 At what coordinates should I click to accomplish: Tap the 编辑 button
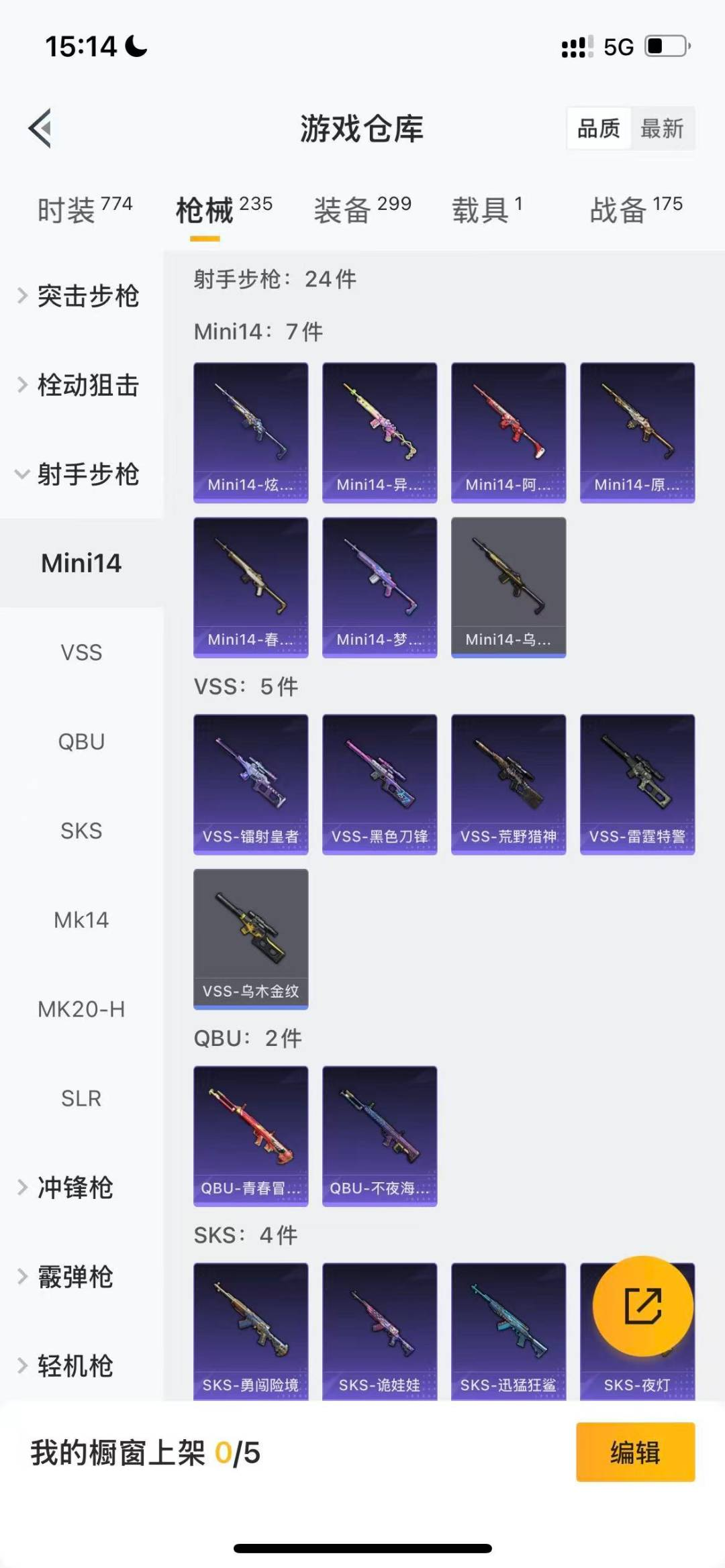(x=635, y=1452)
